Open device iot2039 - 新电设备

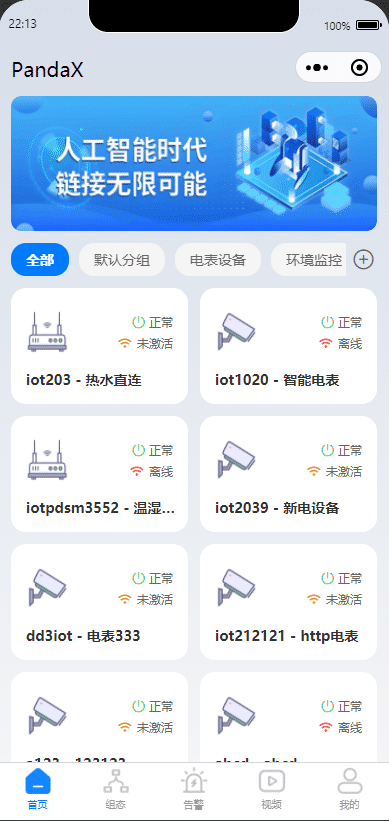(288, 474)
